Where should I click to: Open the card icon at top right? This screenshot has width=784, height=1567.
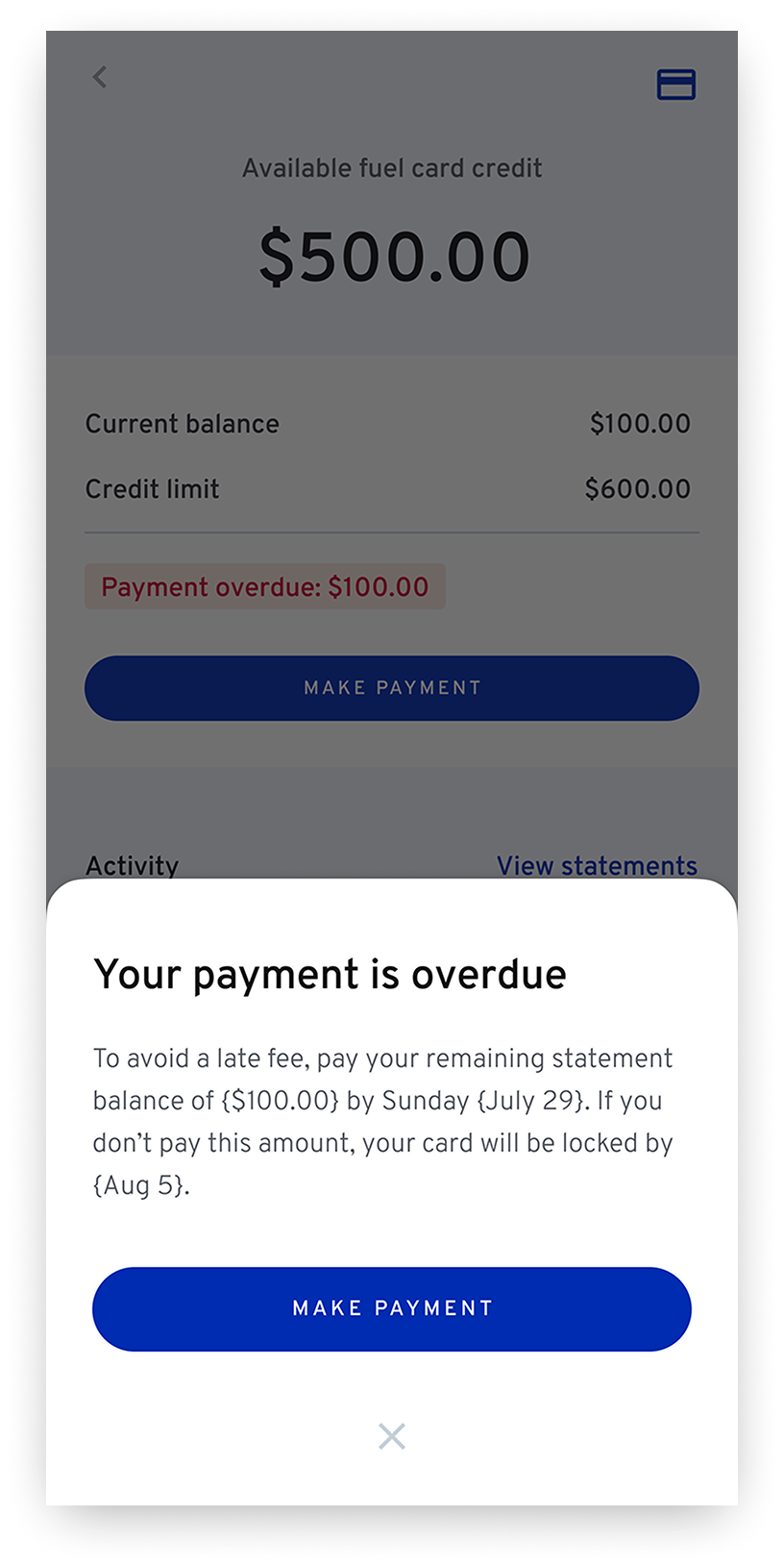[x=676, y=85]
